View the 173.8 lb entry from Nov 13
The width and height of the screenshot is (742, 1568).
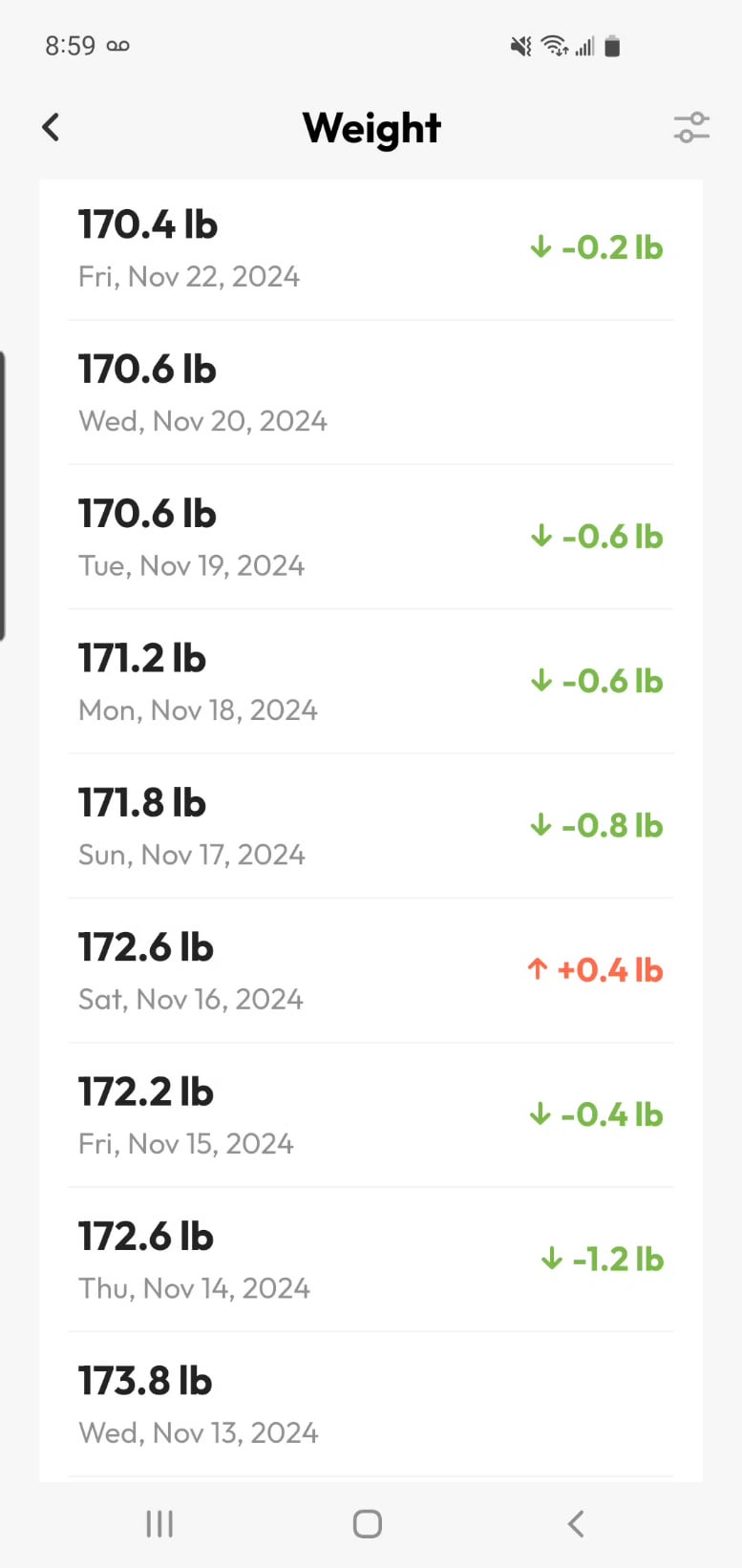coord(371,1405)
